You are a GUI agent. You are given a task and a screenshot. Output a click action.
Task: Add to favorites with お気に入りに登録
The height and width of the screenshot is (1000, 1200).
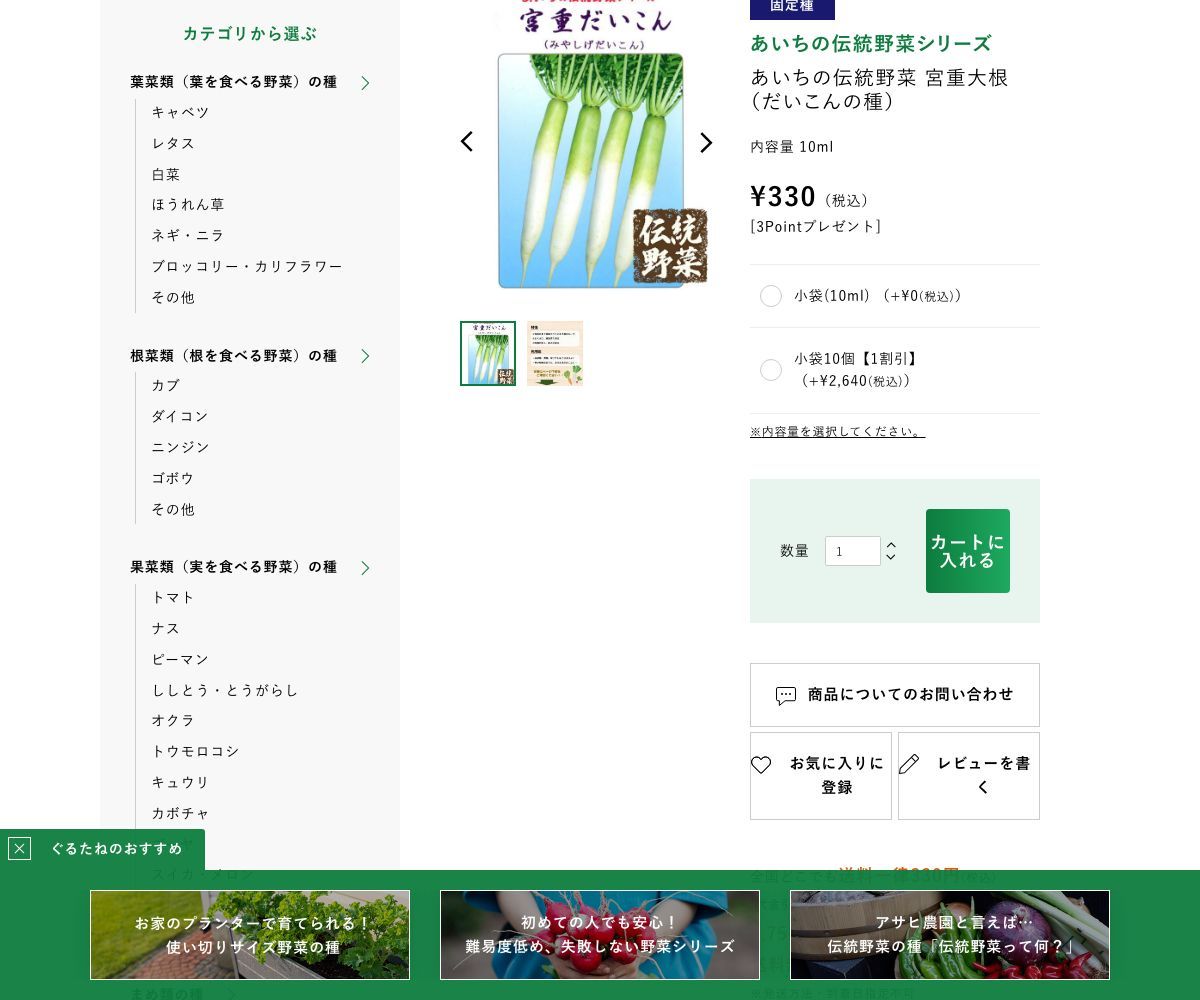click(821, 776)
